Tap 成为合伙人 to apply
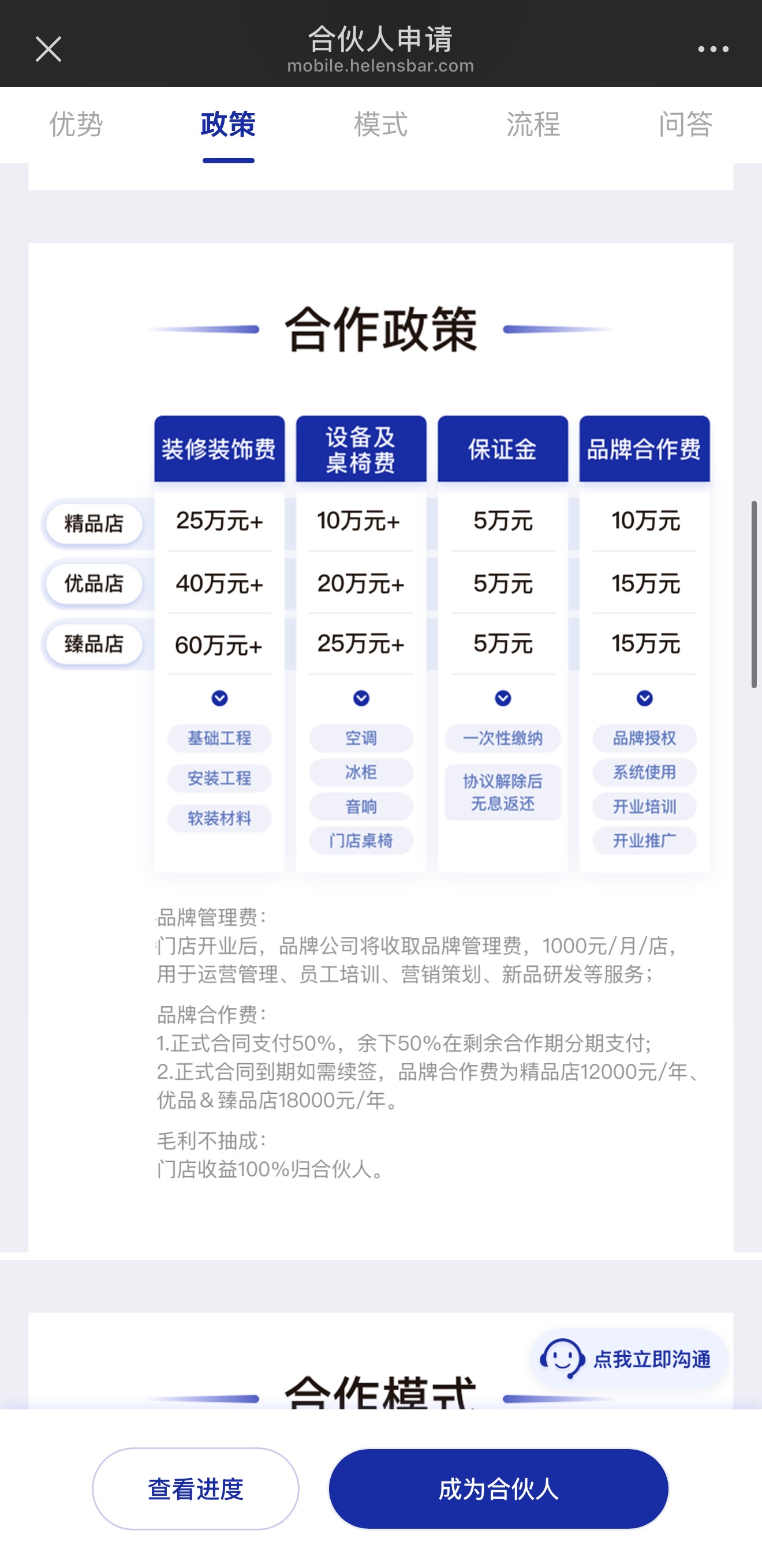 click(x=498, y=1489)
